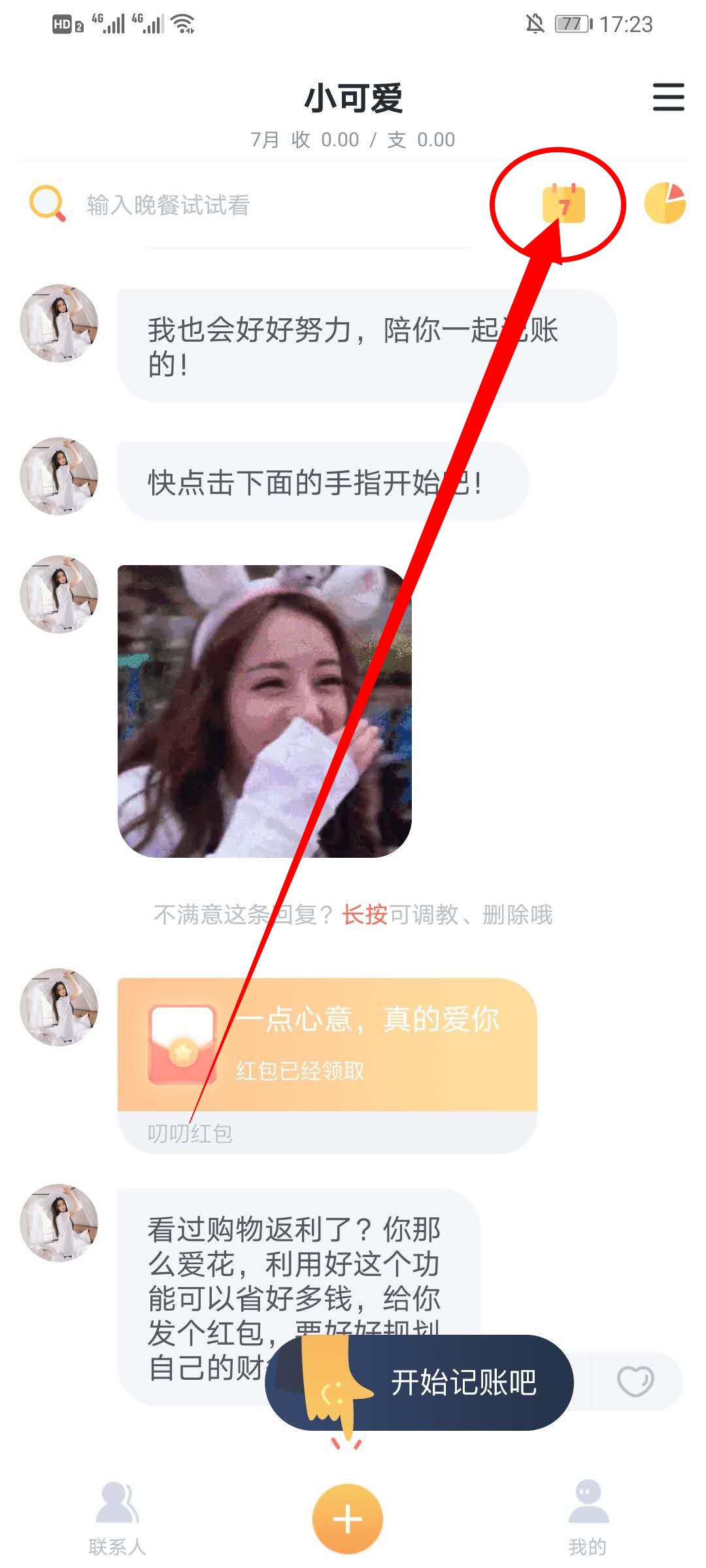Open the pie chart statistics
706x1568 pixels.
(665, 203)
